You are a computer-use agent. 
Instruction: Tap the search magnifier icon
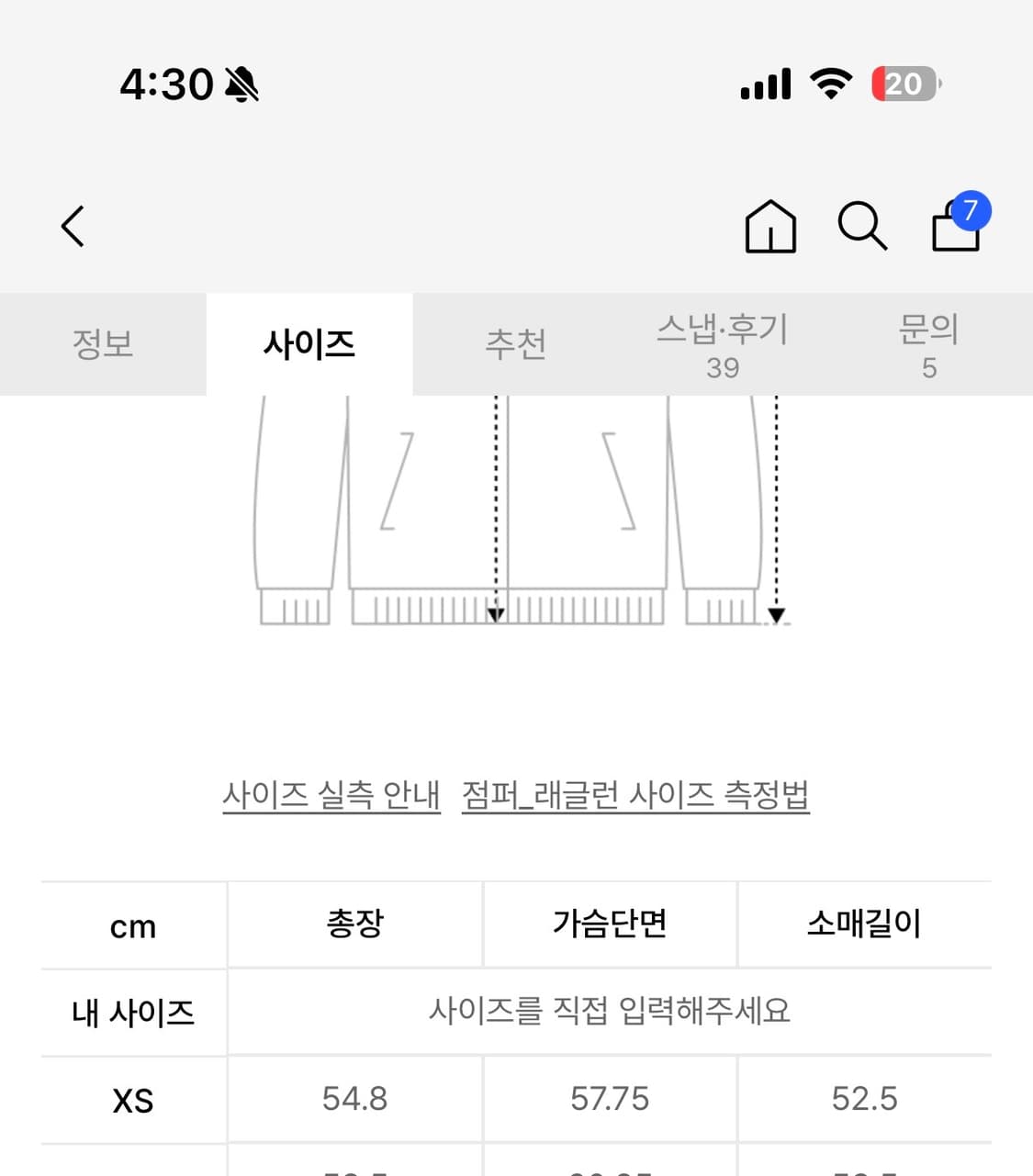(861, 226)
